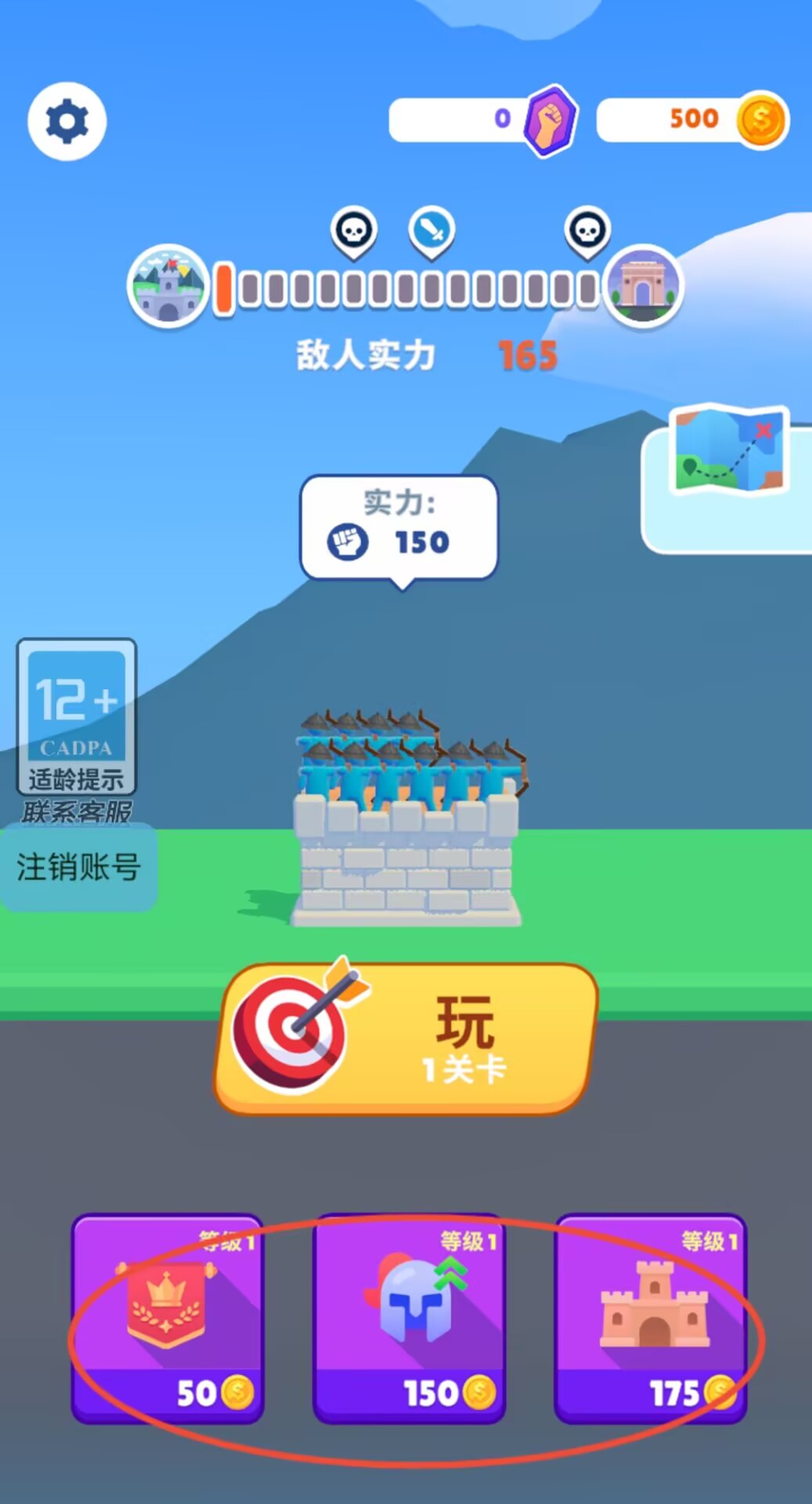Buy the castle upgrade for 175 coins
The width and height of the screenshot is (812, 1504).
tap(650, 1318)
